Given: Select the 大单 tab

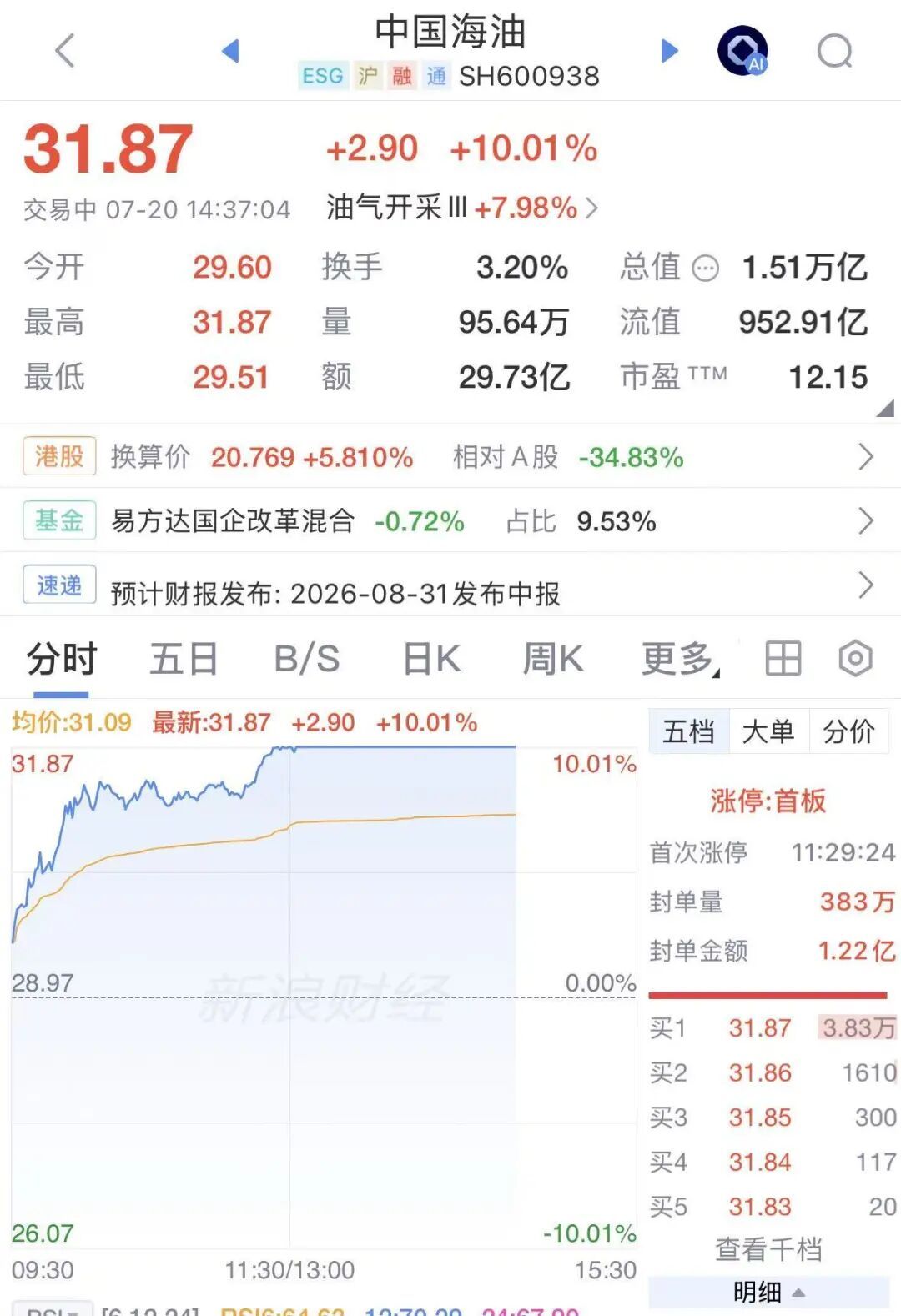Looking at the screenshot, I should coord(768,732).
